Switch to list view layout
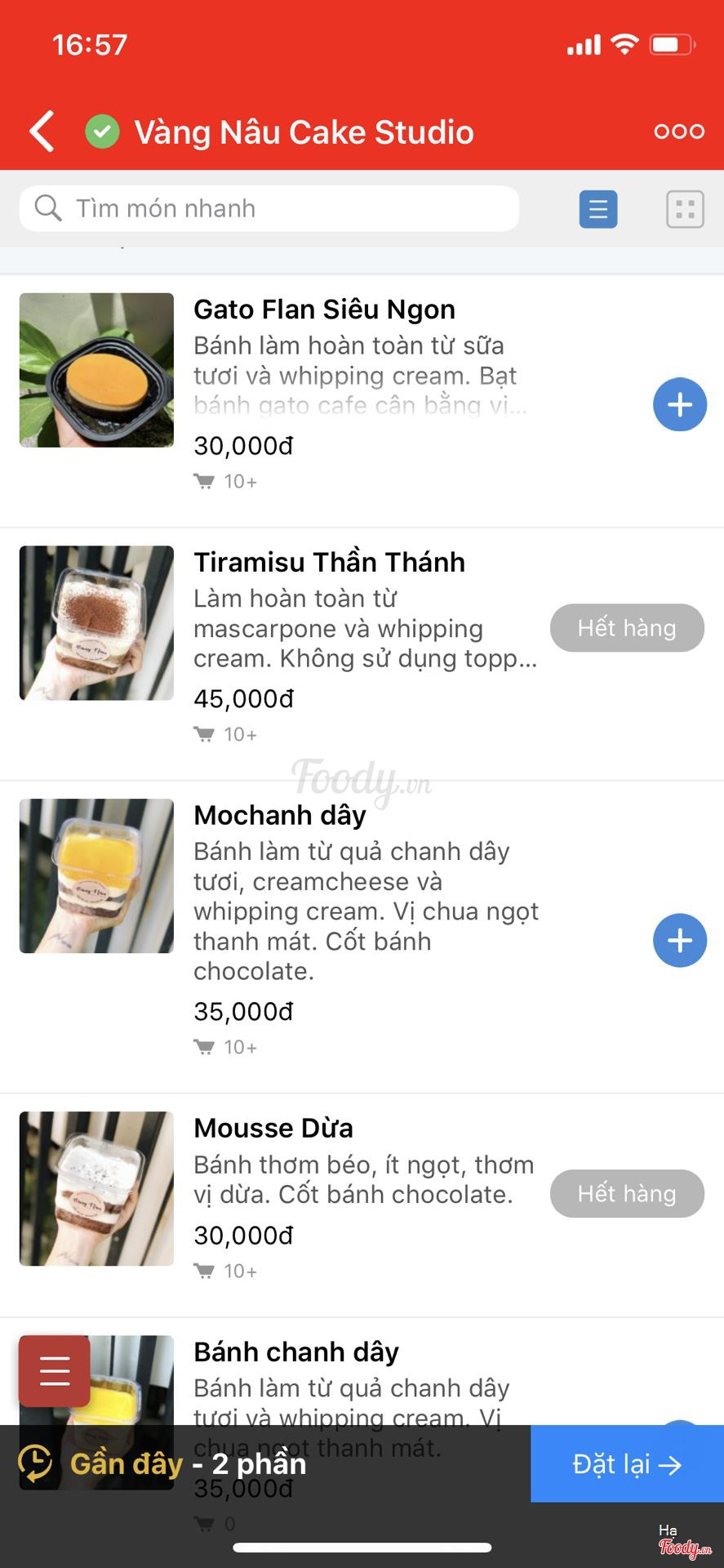 [598, 209]
